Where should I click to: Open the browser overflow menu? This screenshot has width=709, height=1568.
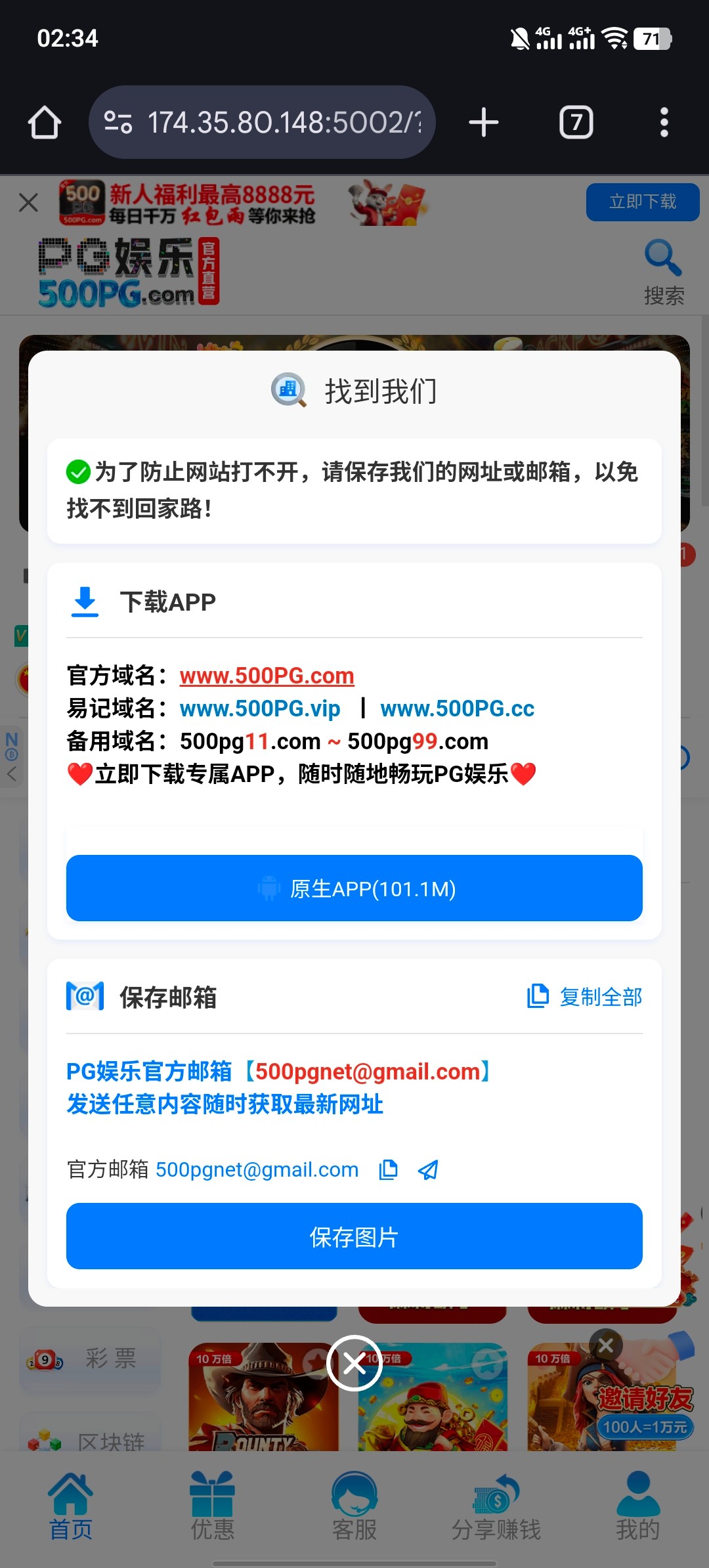pos(664,123)
